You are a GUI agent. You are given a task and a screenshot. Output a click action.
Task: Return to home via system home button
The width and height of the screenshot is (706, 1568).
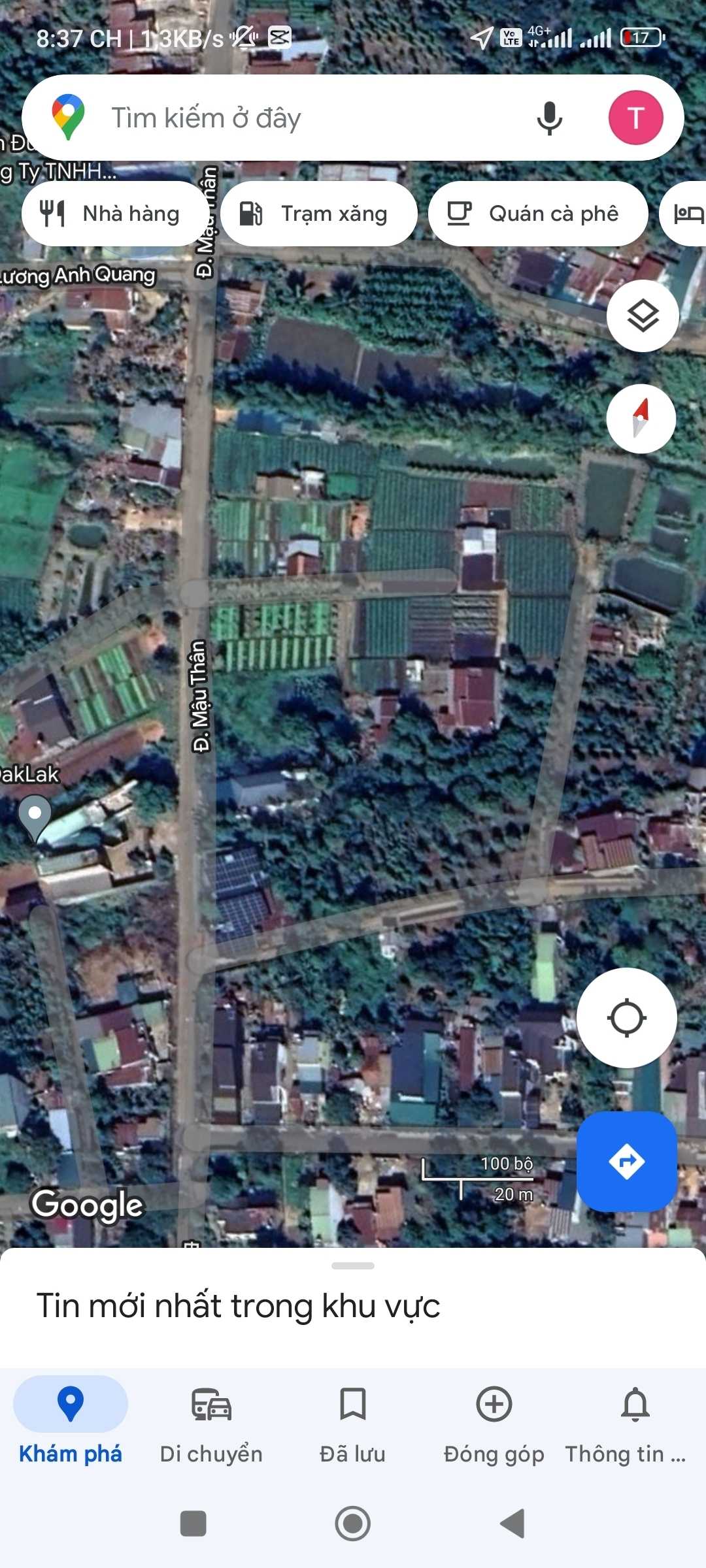352,1524
